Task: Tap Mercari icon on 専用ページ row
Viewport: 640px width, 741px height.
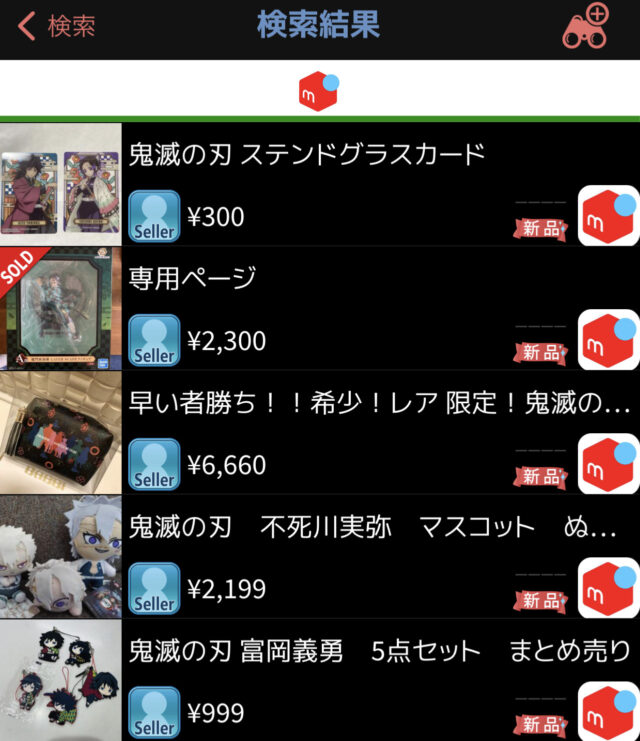Action: point(608,340)
